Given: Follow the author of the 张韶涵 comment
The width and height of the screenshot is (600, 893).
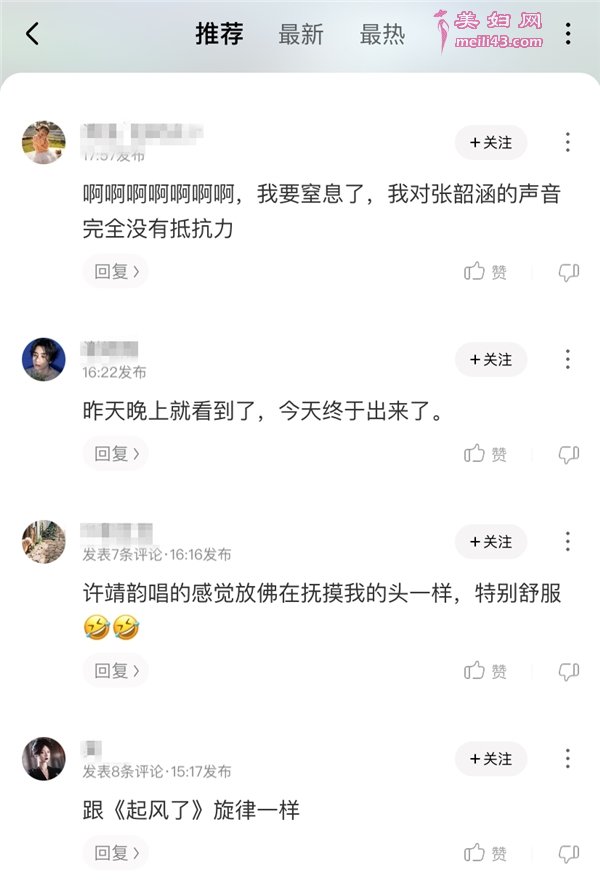Looking at the screenshot, I should tap(491, 143).
